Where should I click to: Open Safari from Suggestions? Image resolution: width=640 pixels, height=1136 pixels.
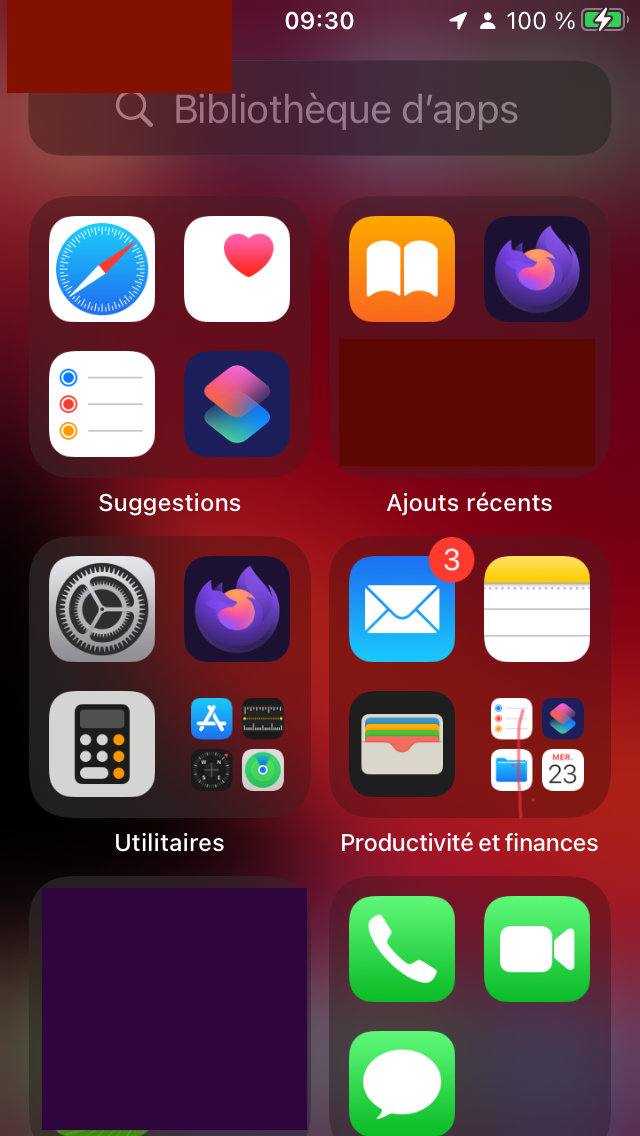click(102, 269)
